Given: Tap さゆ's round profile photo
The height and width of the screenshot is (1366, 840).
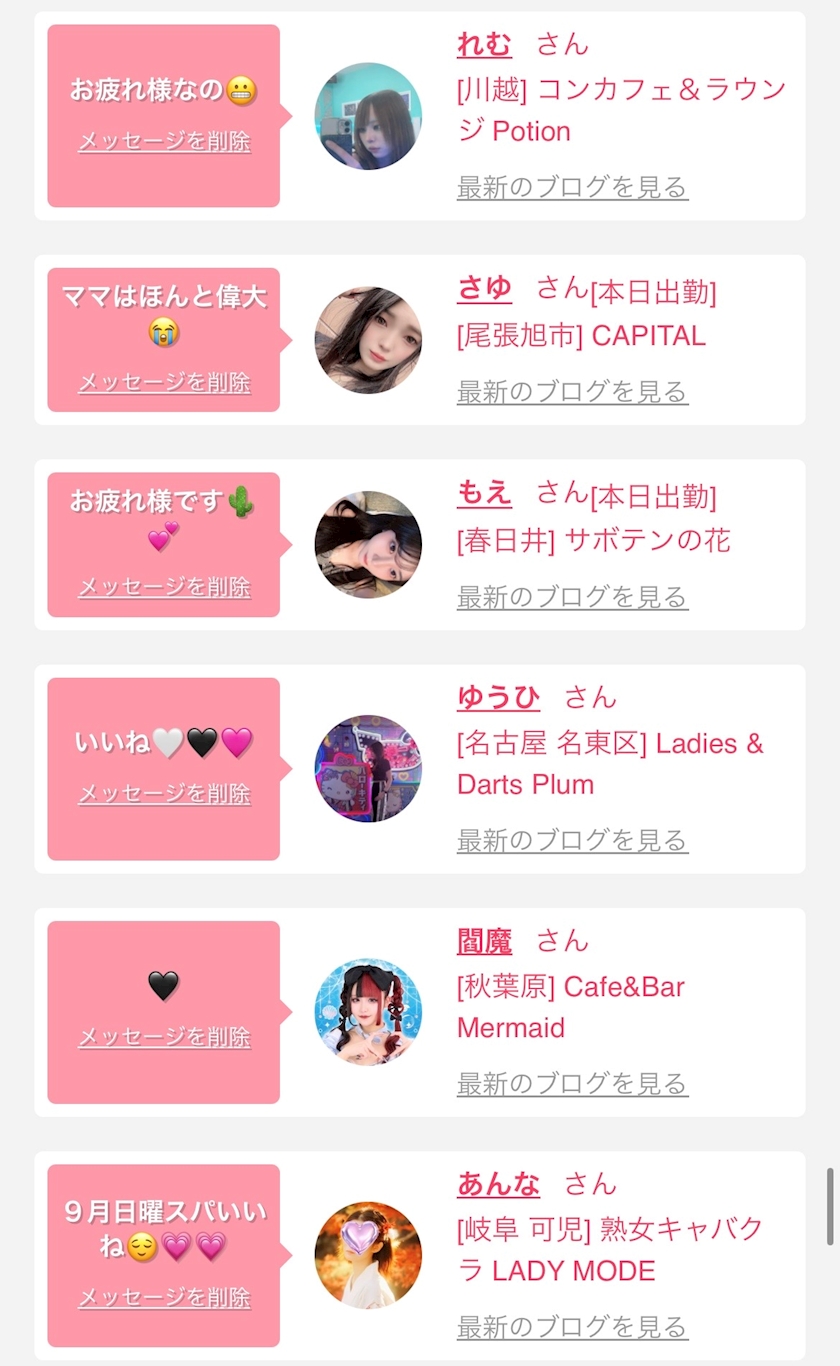Looking at the screenshot, I should (368, 340).
